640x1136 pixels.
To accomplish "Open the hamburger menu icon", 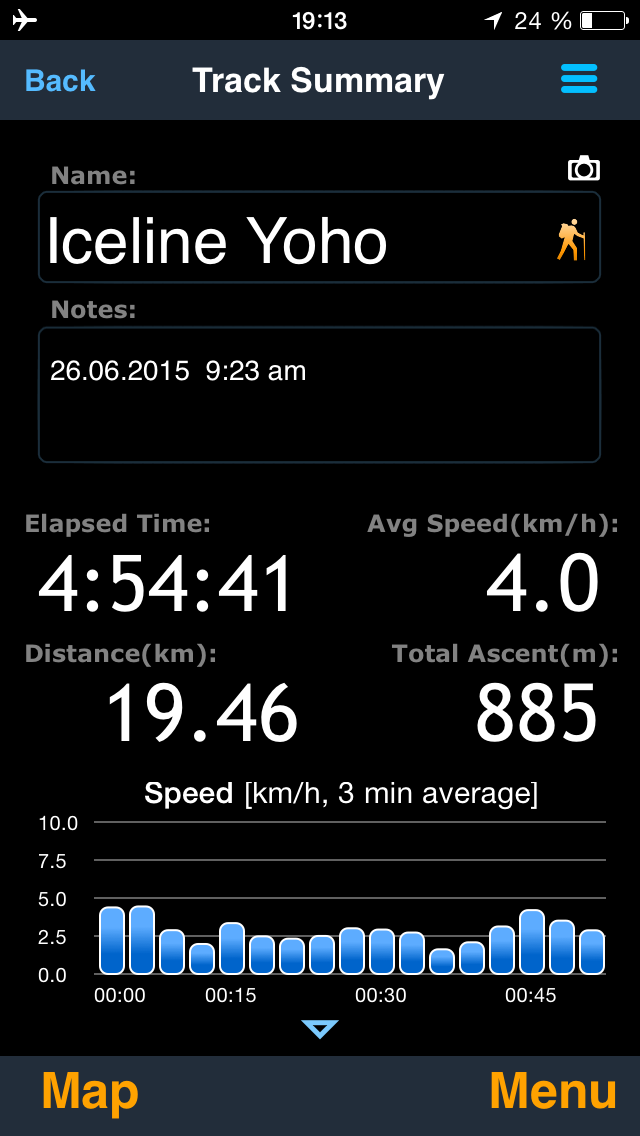I will point(579,79).
